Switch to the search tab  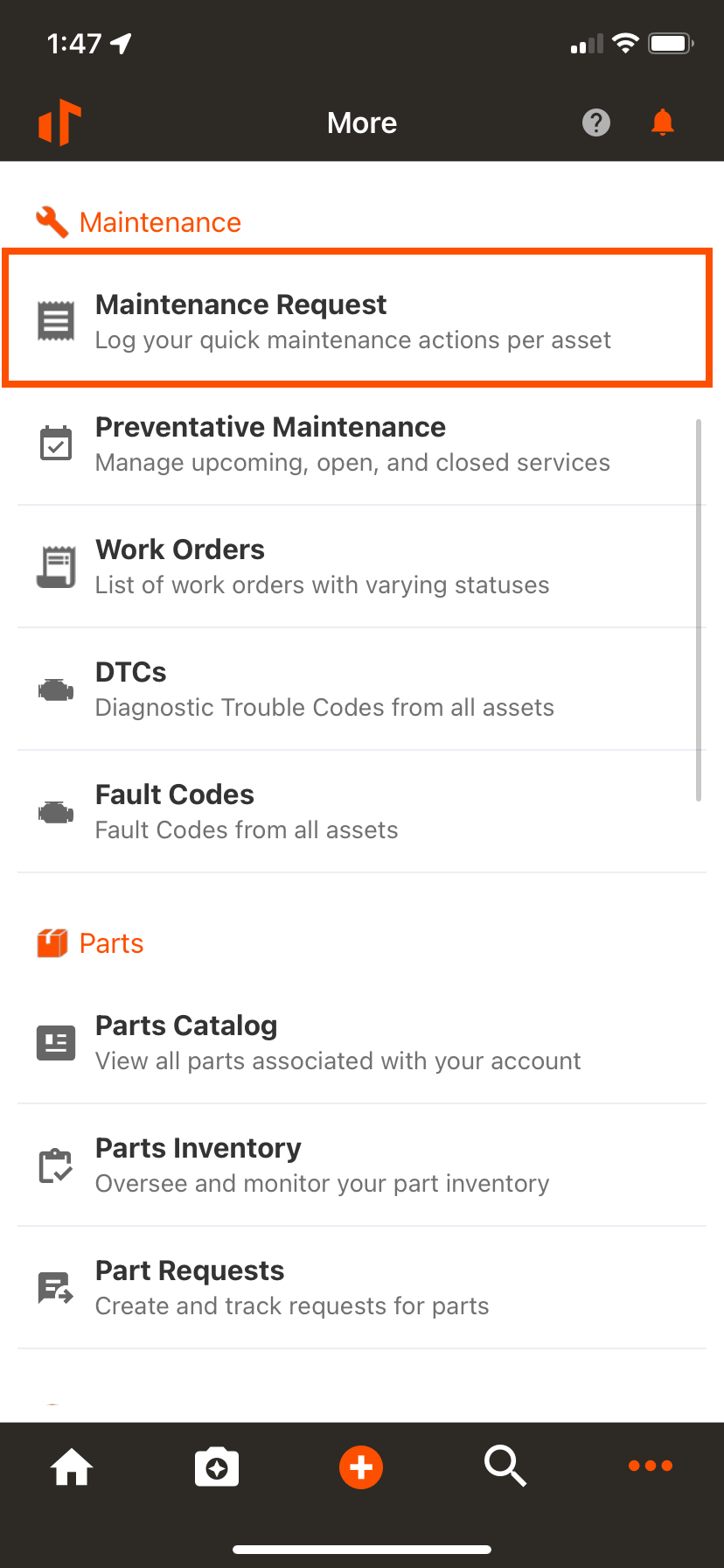505,1466
